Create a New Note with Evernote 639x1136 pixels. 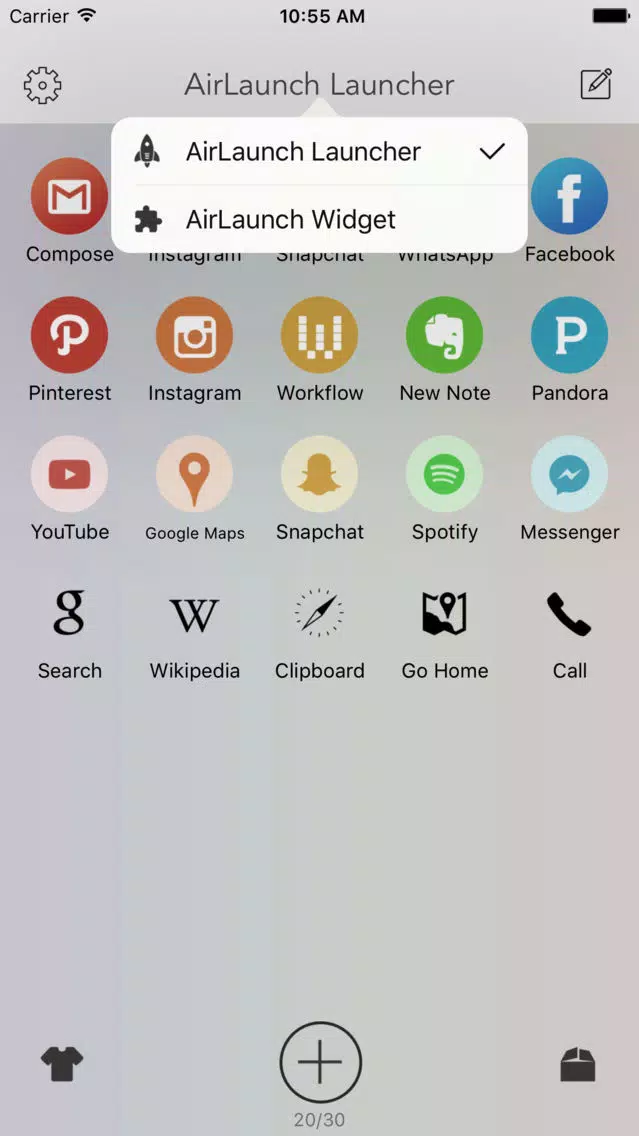(x=445, y=335)
